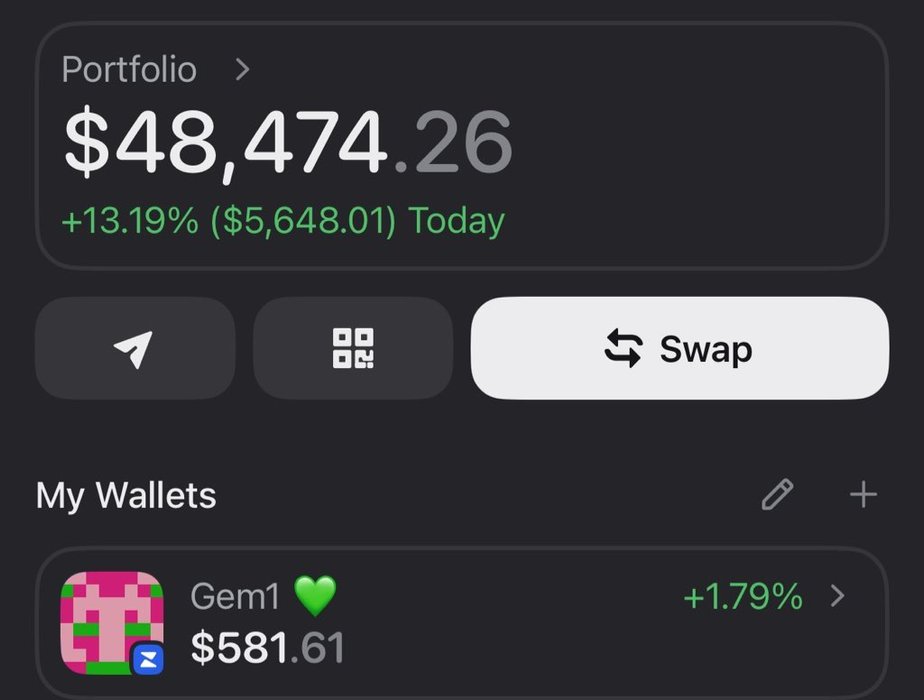Screen dimensions: 924x700
Task: Add a new wallet with plus icon
Action: click(x=863, y=494)
